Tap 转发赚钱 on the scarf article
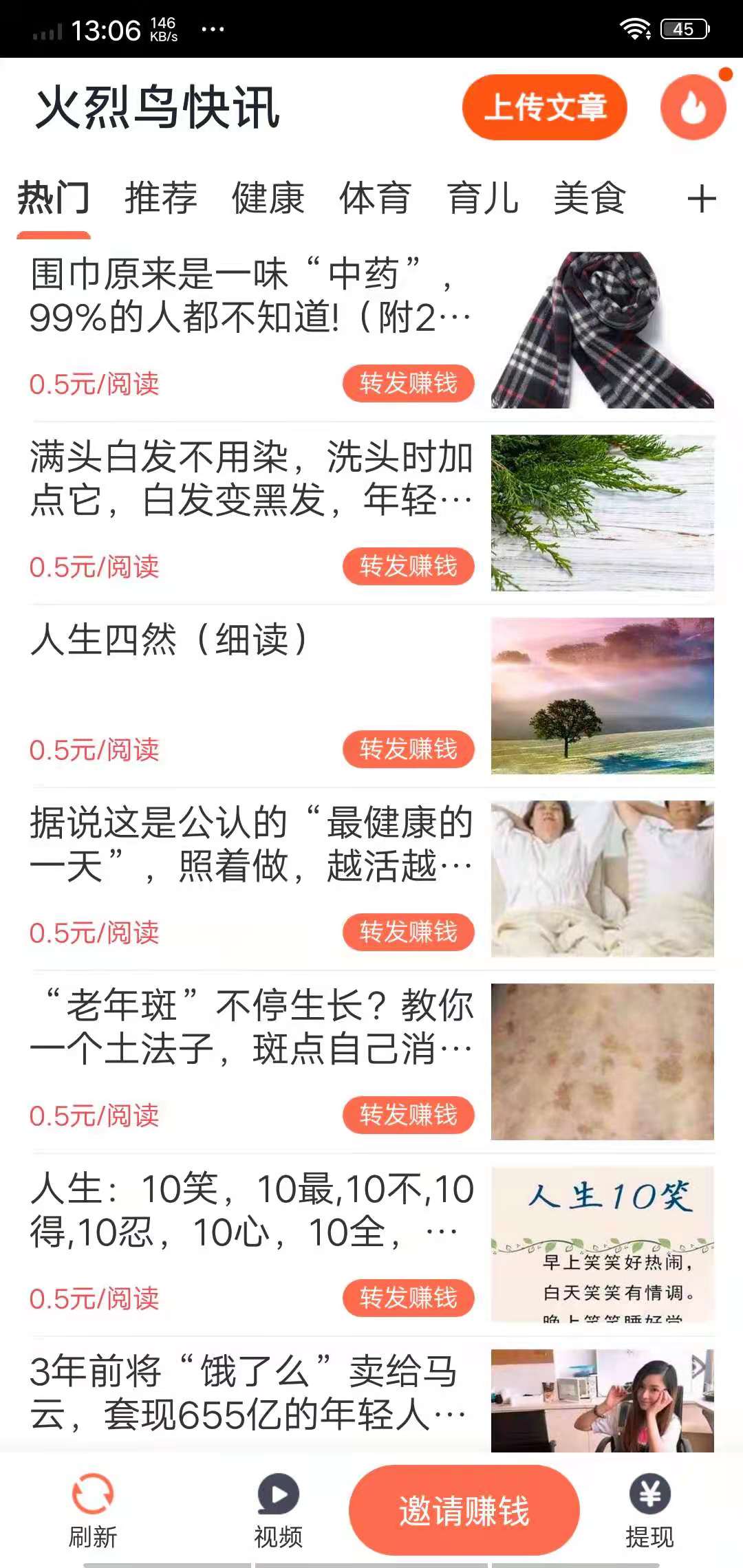 pyautogui.click(x=408, y=384)
